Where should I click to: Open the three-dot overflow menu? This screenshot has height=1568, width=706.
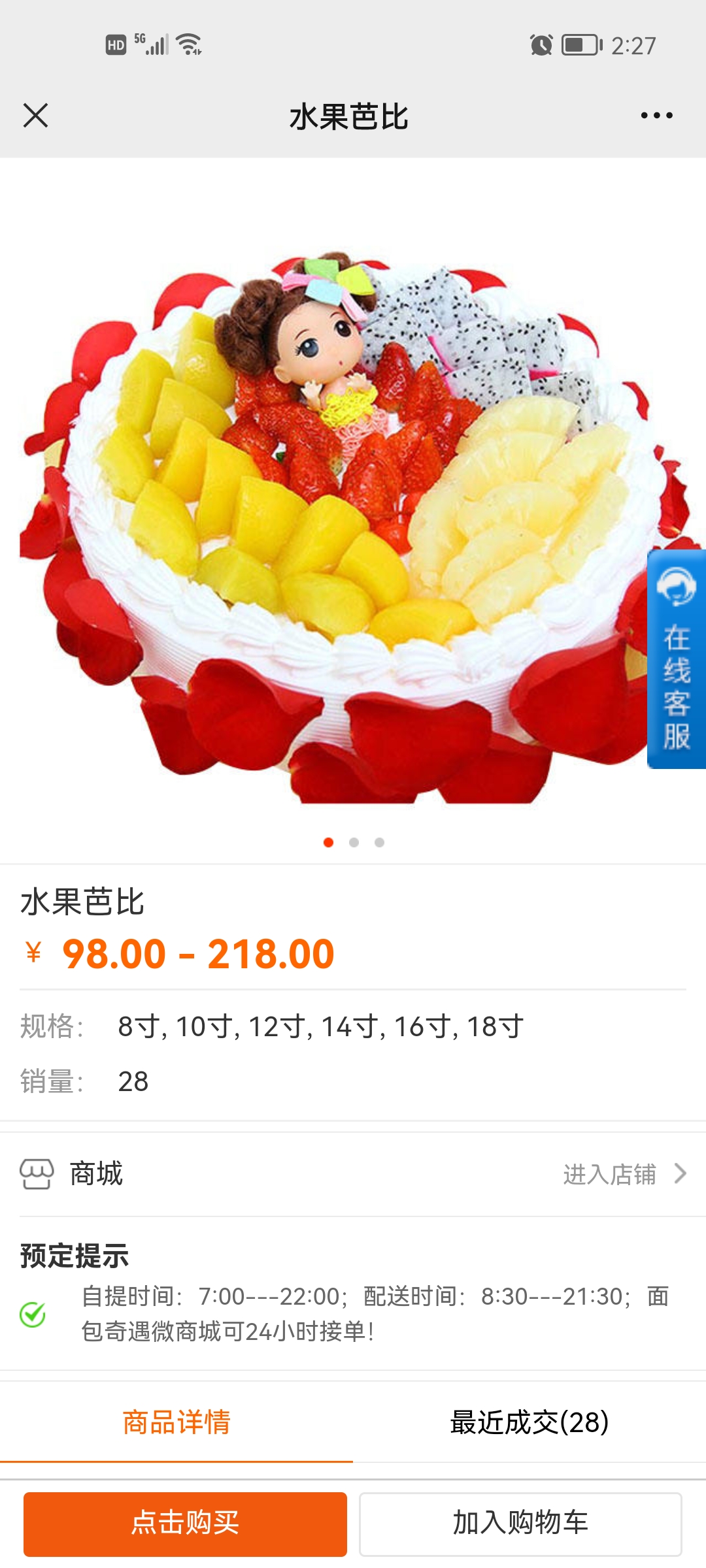click(x=656, y=116)
